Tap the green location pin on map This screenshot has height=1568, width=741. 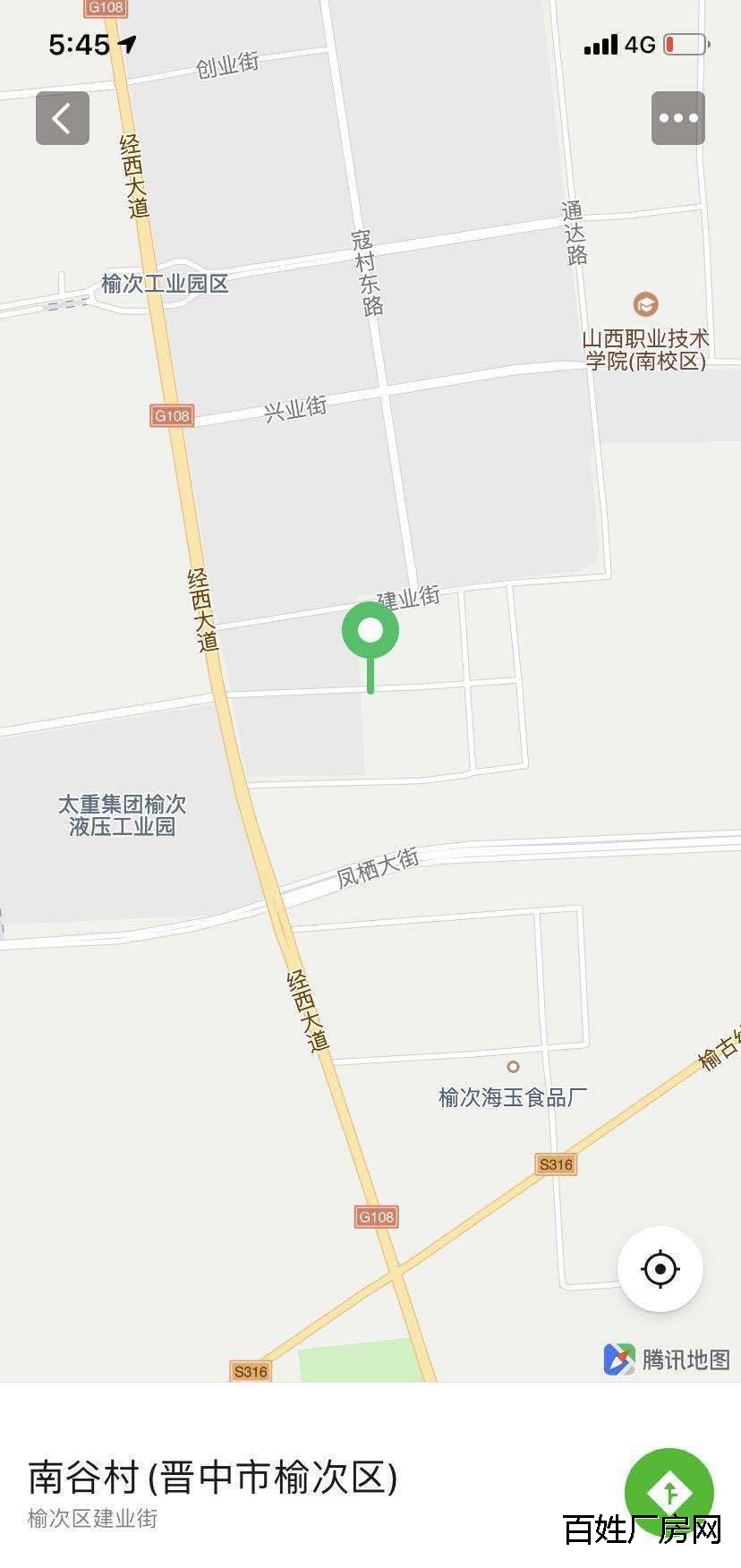tap(370, 632)
